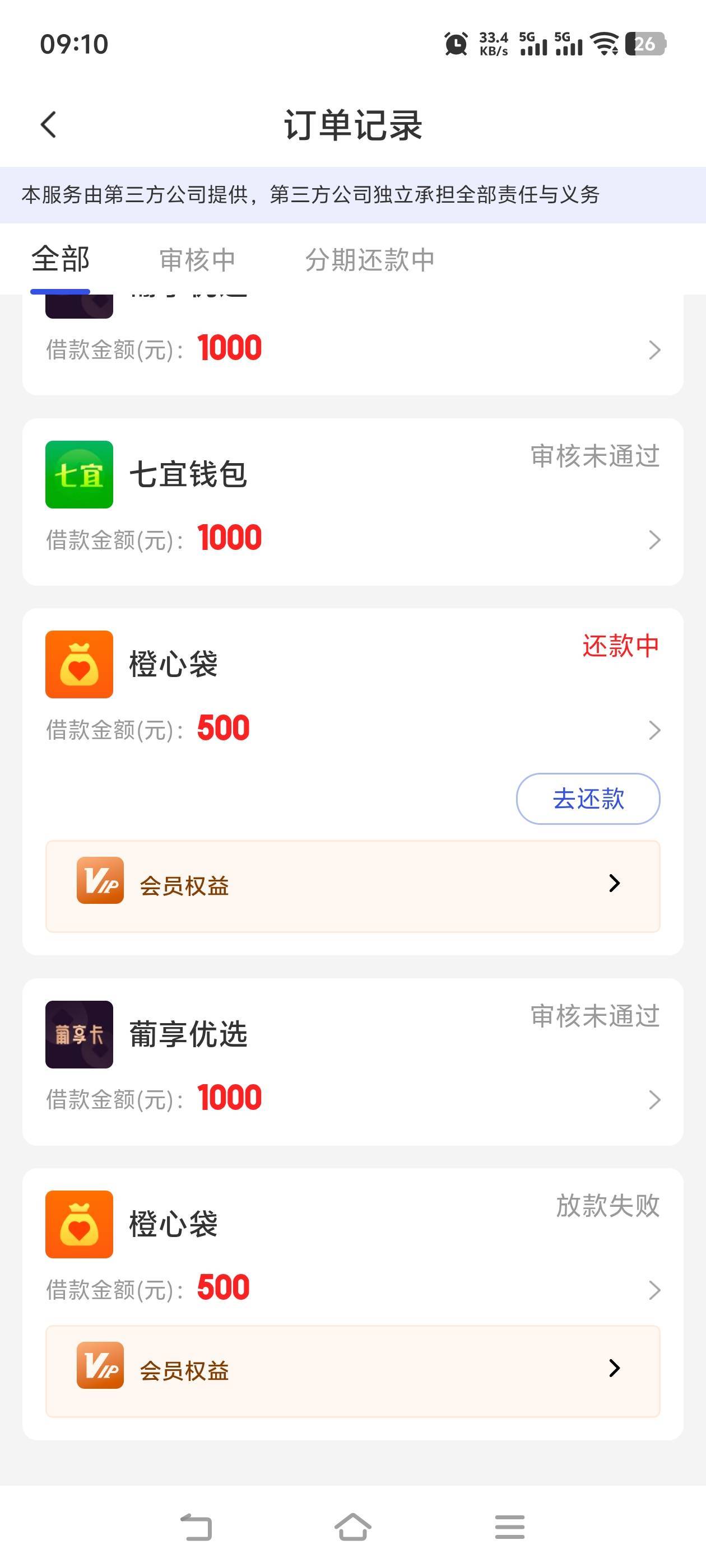Switch to the 审核中 tab
706x1568 pixels.
197,260
